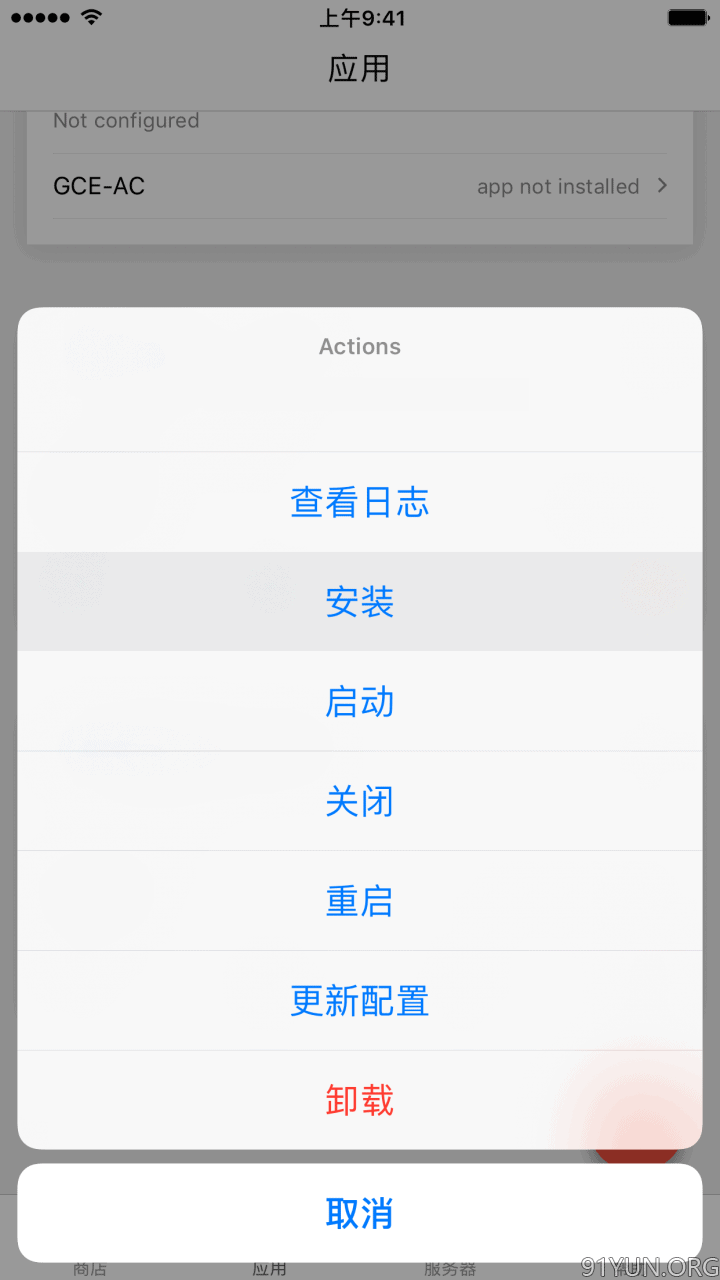Dismiss the action sheet with 取消
The width and height of the screenshot is (720, 1280).
[360, 1213]
